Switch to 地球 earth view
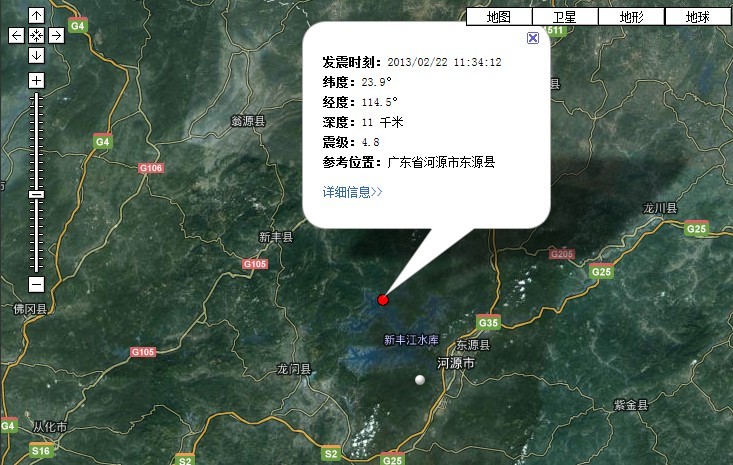The height and width of the screenshot is (465, 733). [x=697, y=17]
